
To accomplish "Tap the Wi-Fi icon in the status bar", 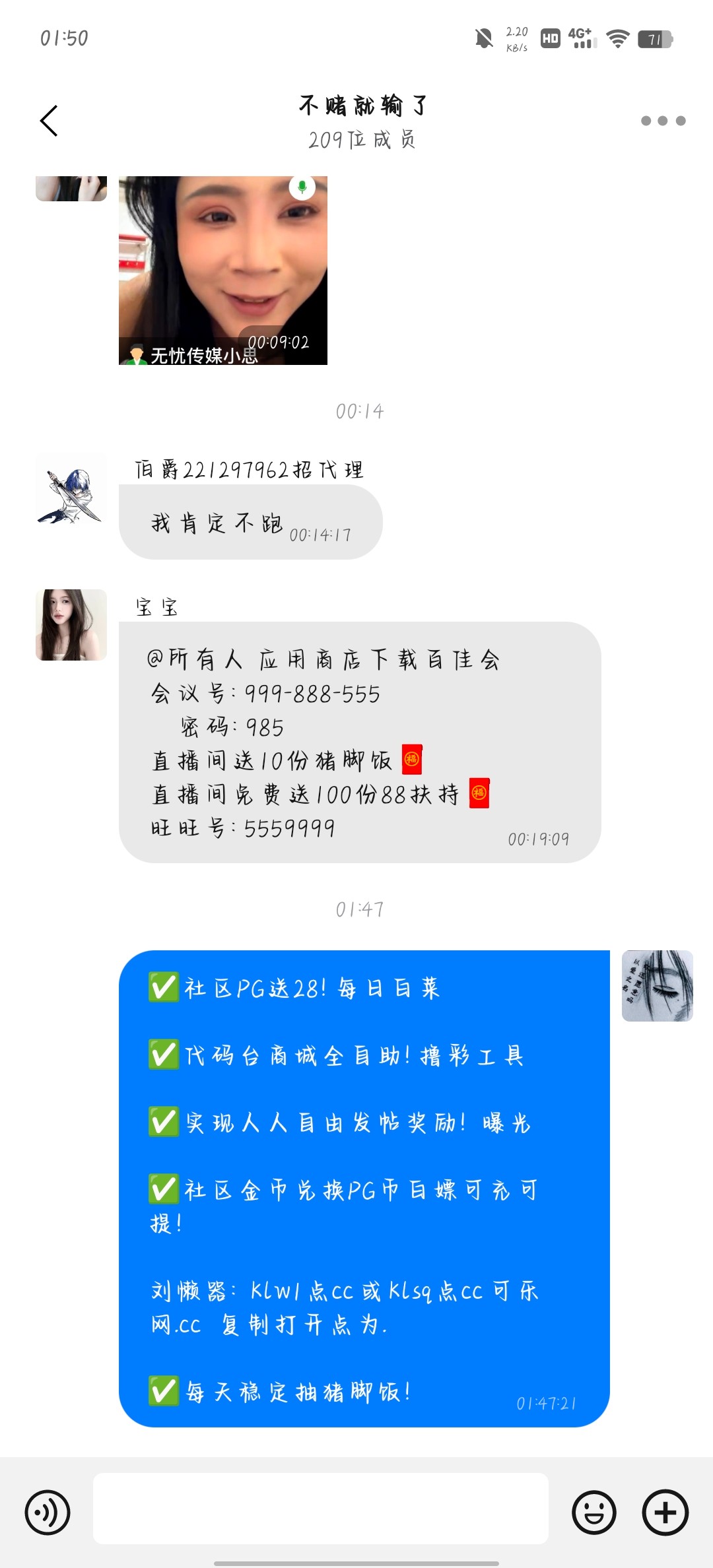I will tap(619, 40).
